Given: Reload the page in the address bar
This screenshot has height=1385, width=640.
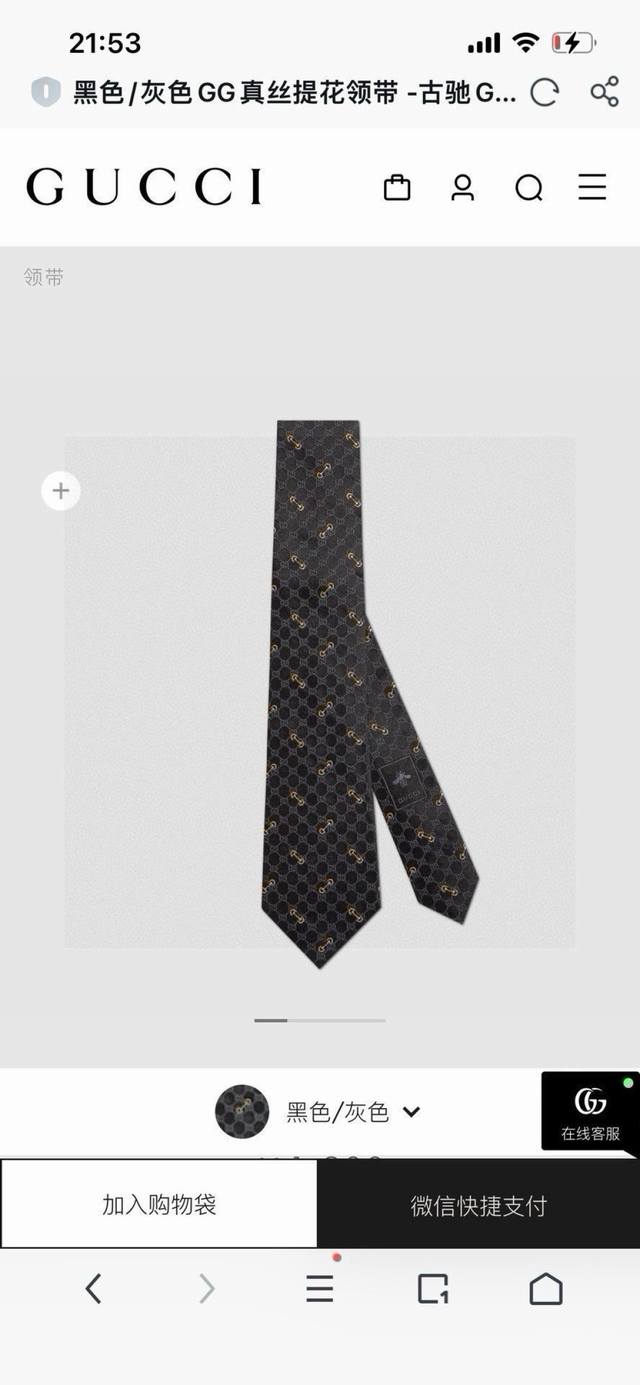Looking at the screenshot, I should [x=545, y=94].
